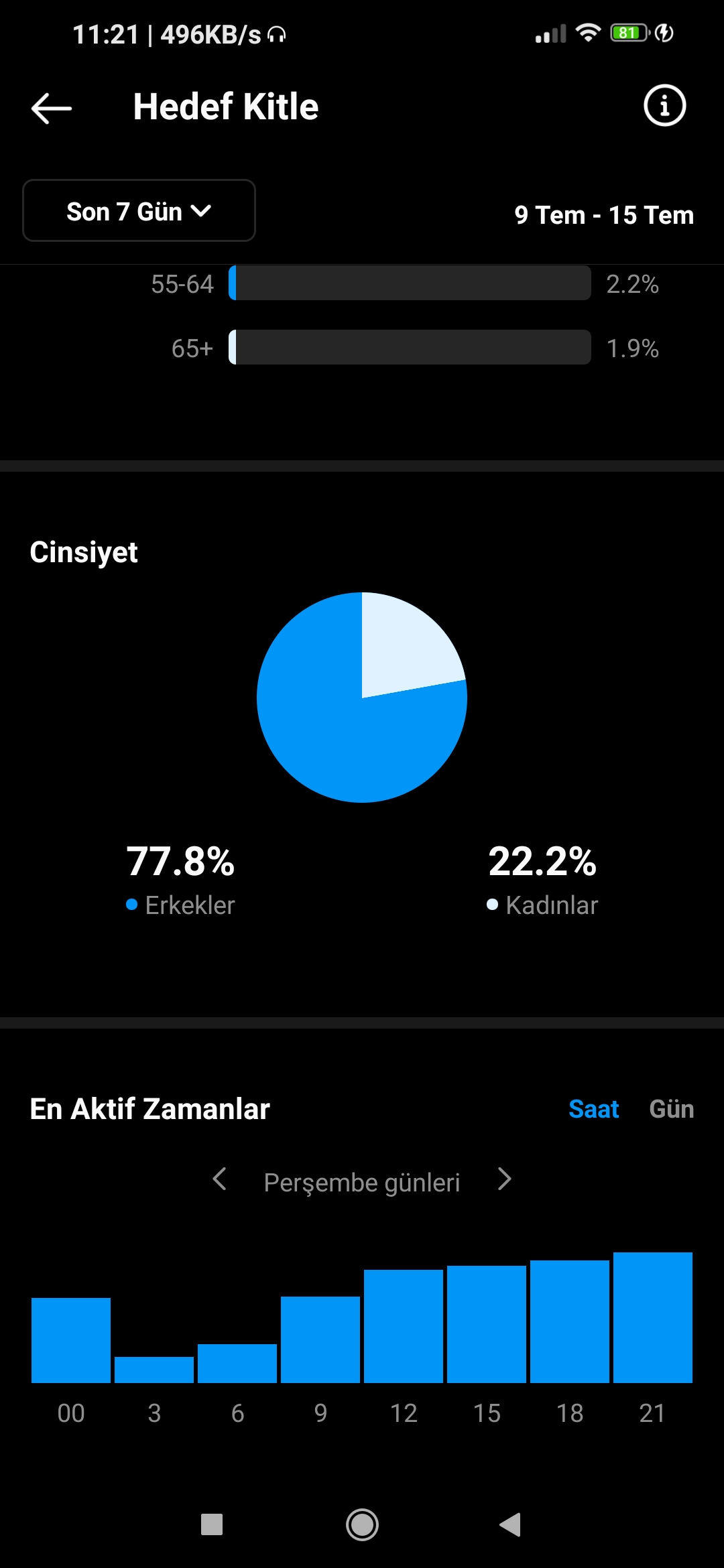Show the next day after Perşembe
Image resolution: width=724 pixels, height=1568 pixels.
pos(505,1179)
